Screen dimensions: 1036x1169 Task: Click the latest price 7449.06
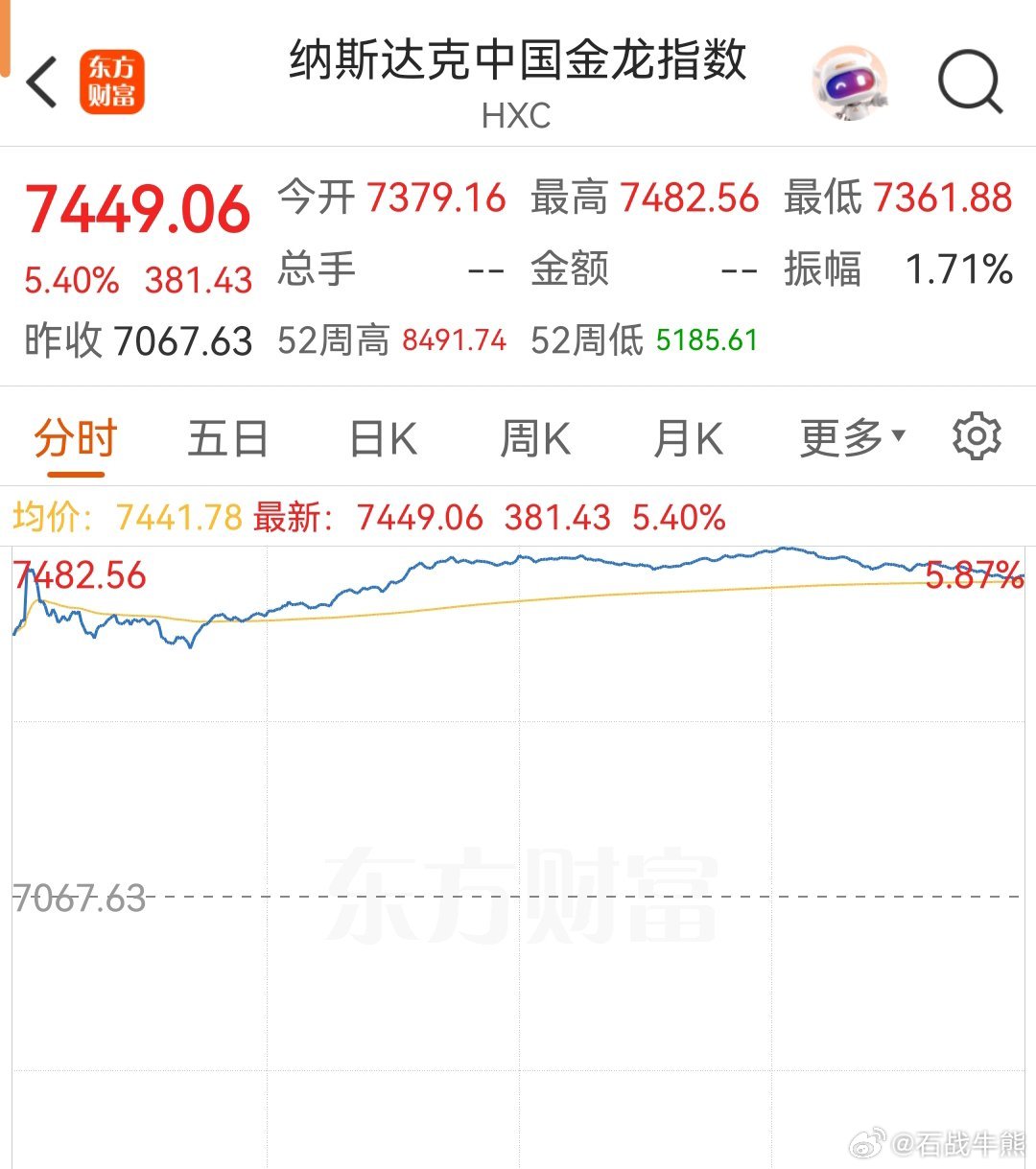coord(137,206)
